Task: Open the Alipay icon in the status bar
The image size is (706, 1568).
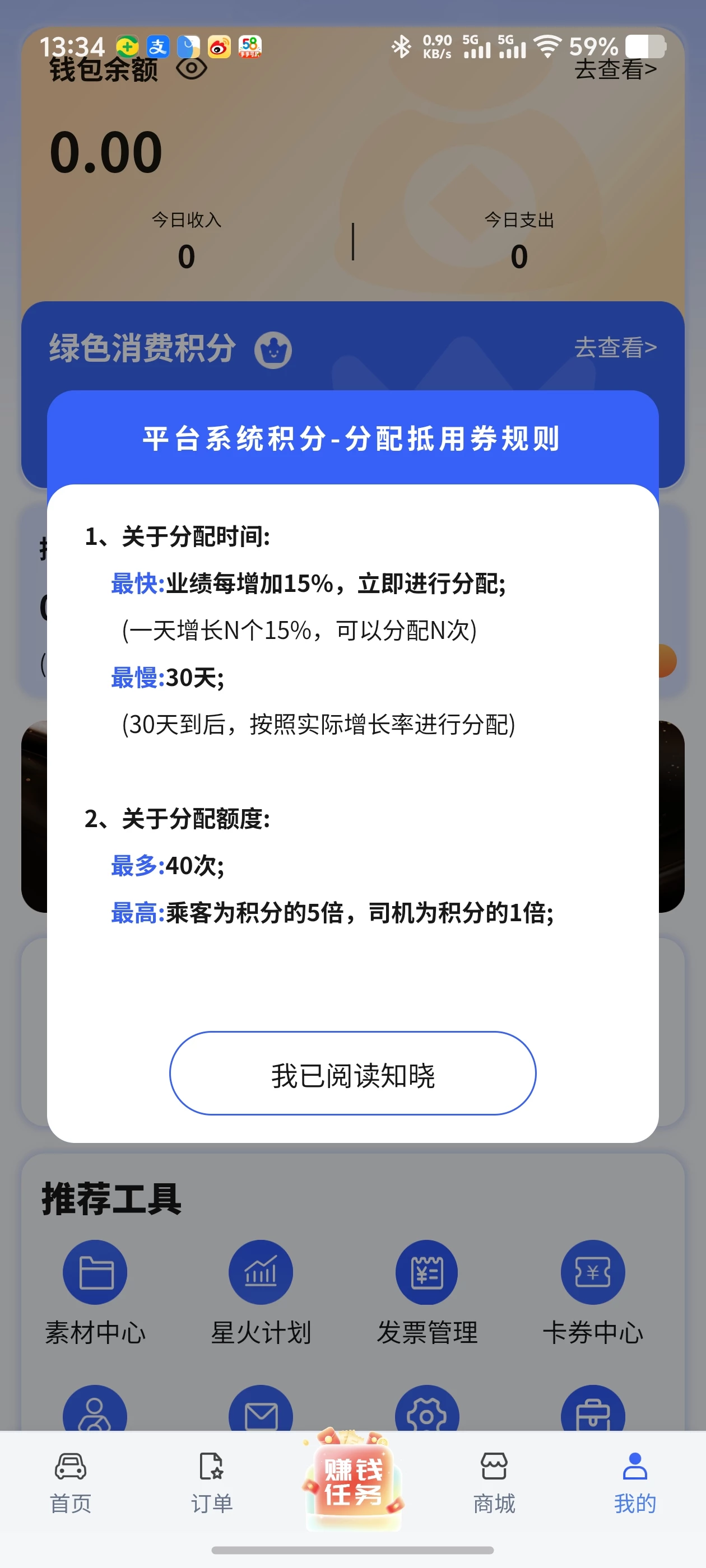Action: click(158, 47)
